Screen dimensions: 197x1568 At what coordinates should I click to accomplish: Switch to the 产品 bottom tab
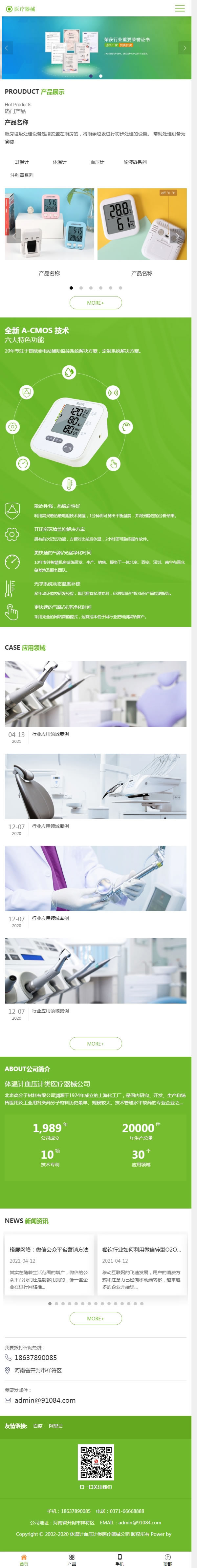point(72,1559)
